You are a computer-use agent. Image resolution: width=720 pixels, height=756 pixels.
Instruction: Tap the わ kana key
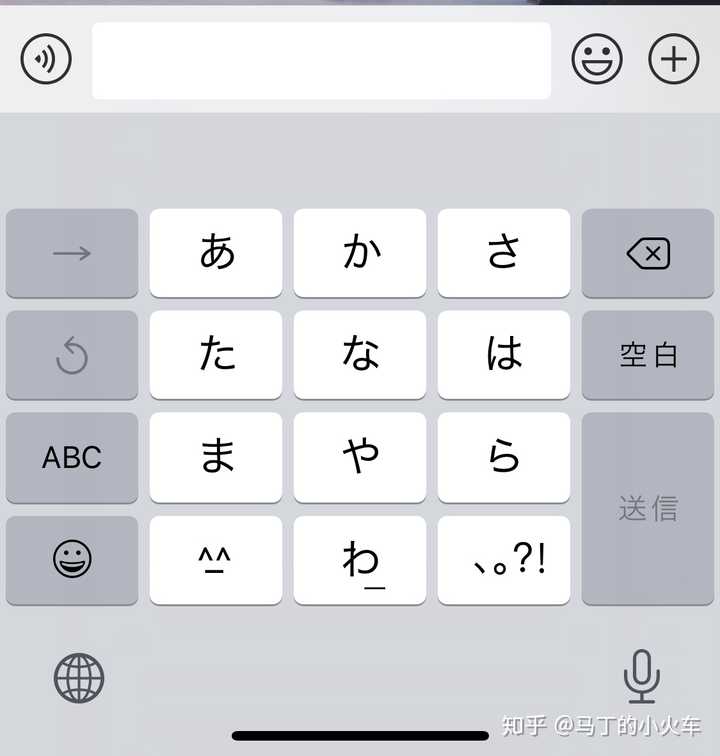coord(360,560)
